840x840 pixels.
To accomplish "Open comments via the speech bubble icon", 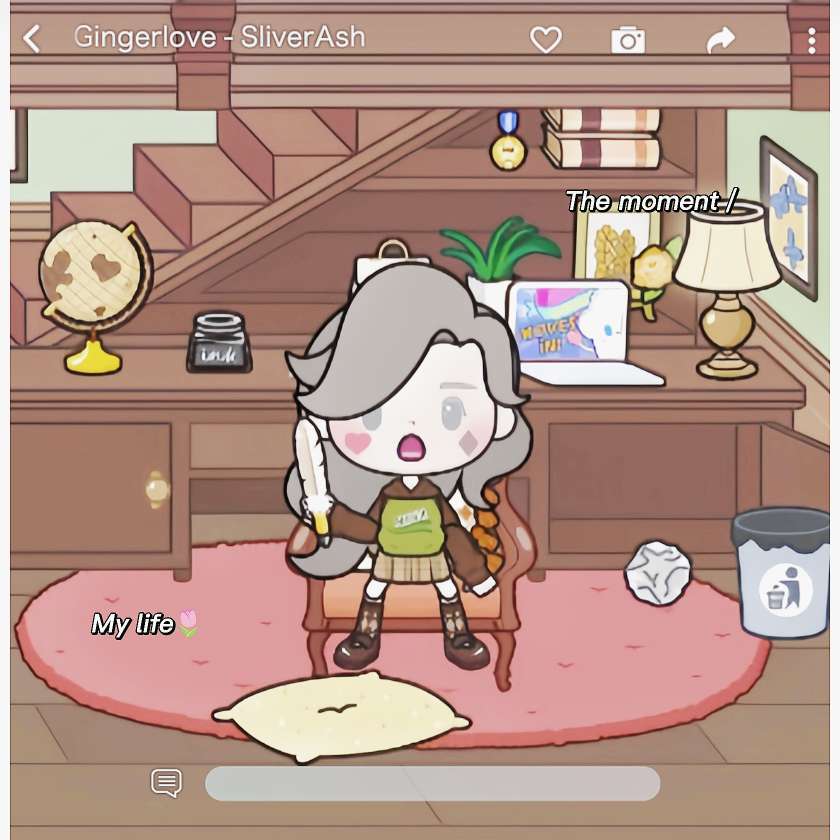I will point(166,782).
